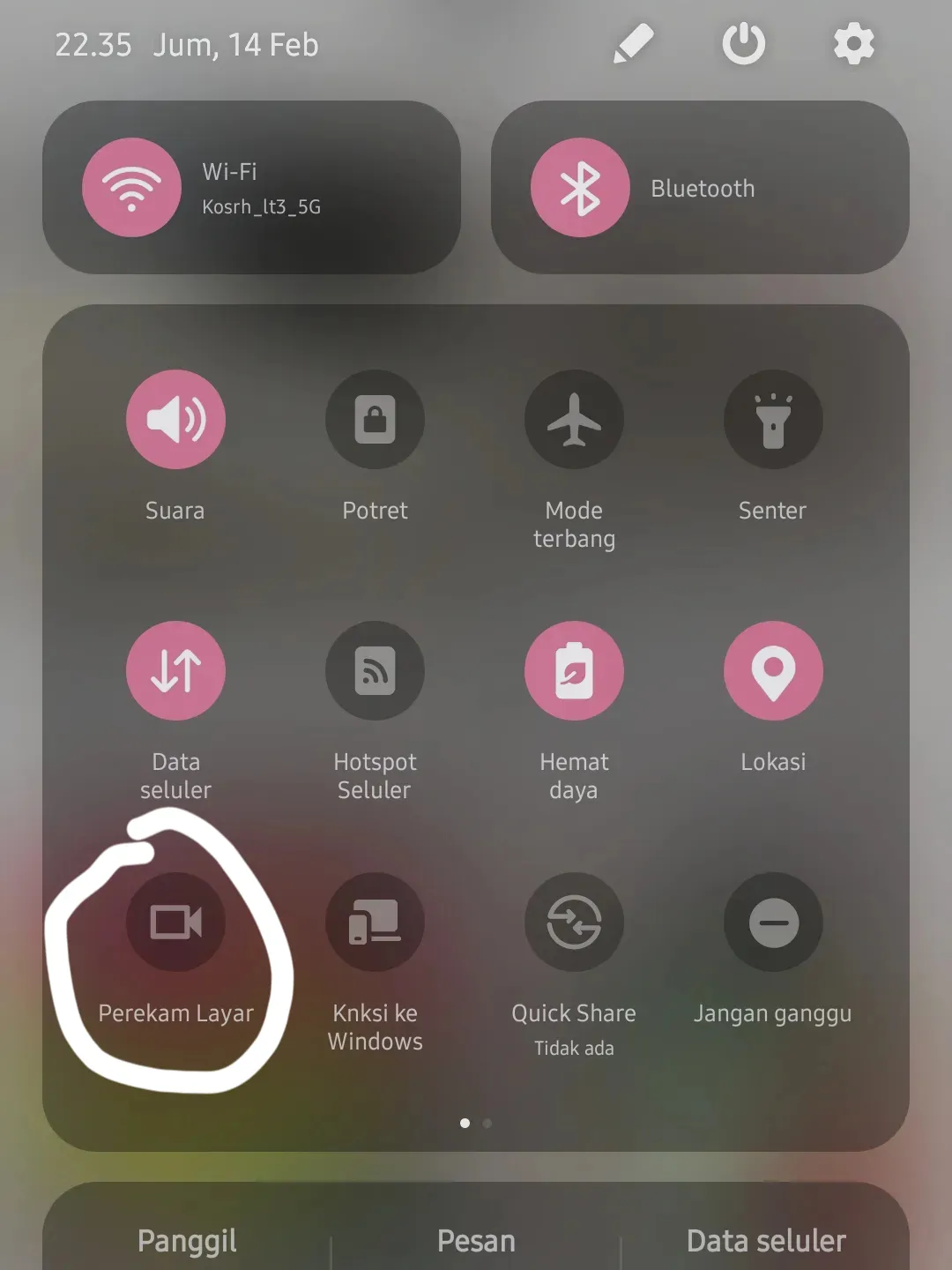The height and width of the screenshot is (1270, 952).
Task: Enable Hotspot Seluler
Action: click(x=375, y=671)
